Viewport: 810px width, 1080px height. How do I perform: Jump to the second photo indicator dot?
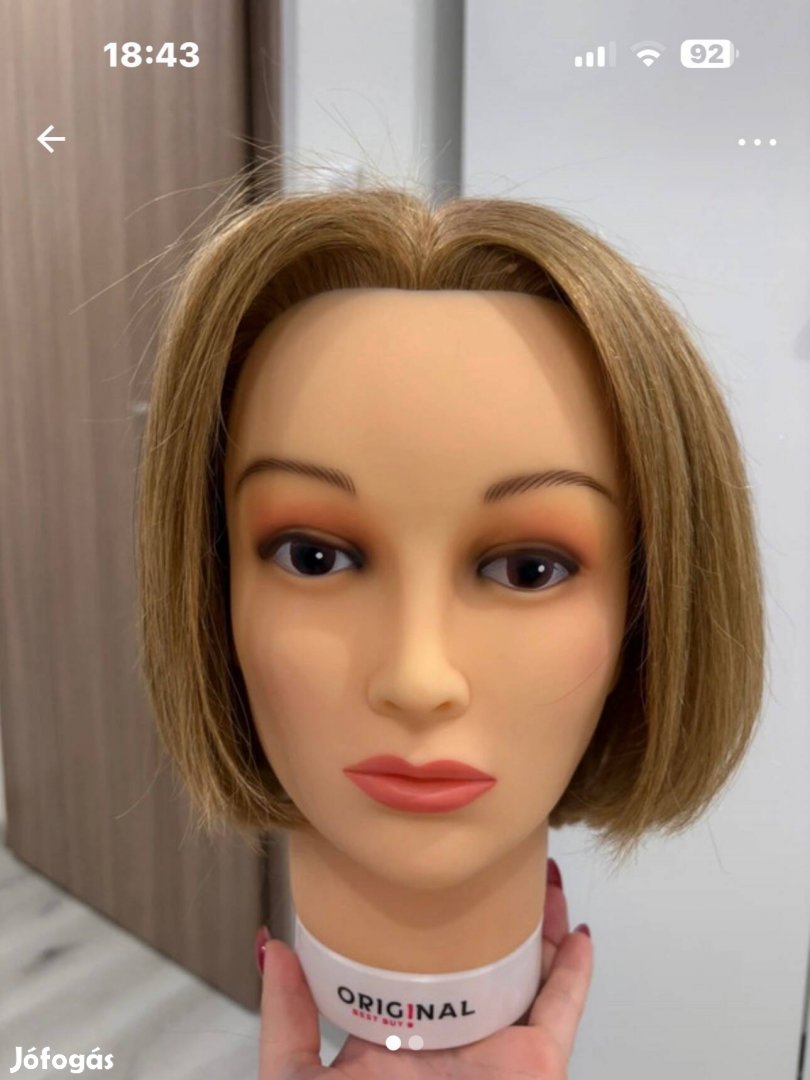416,1042
